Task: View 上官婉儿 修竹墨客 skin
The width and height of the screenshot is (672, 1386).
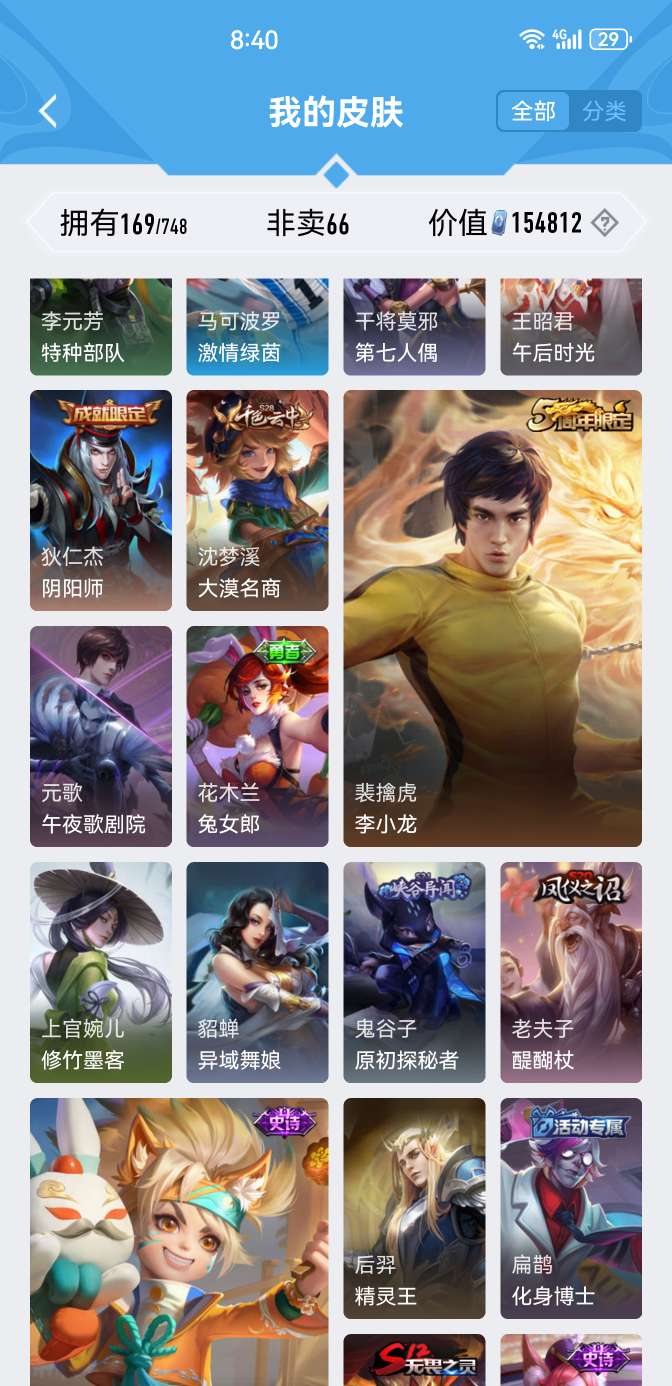Action: coord(101,972)
